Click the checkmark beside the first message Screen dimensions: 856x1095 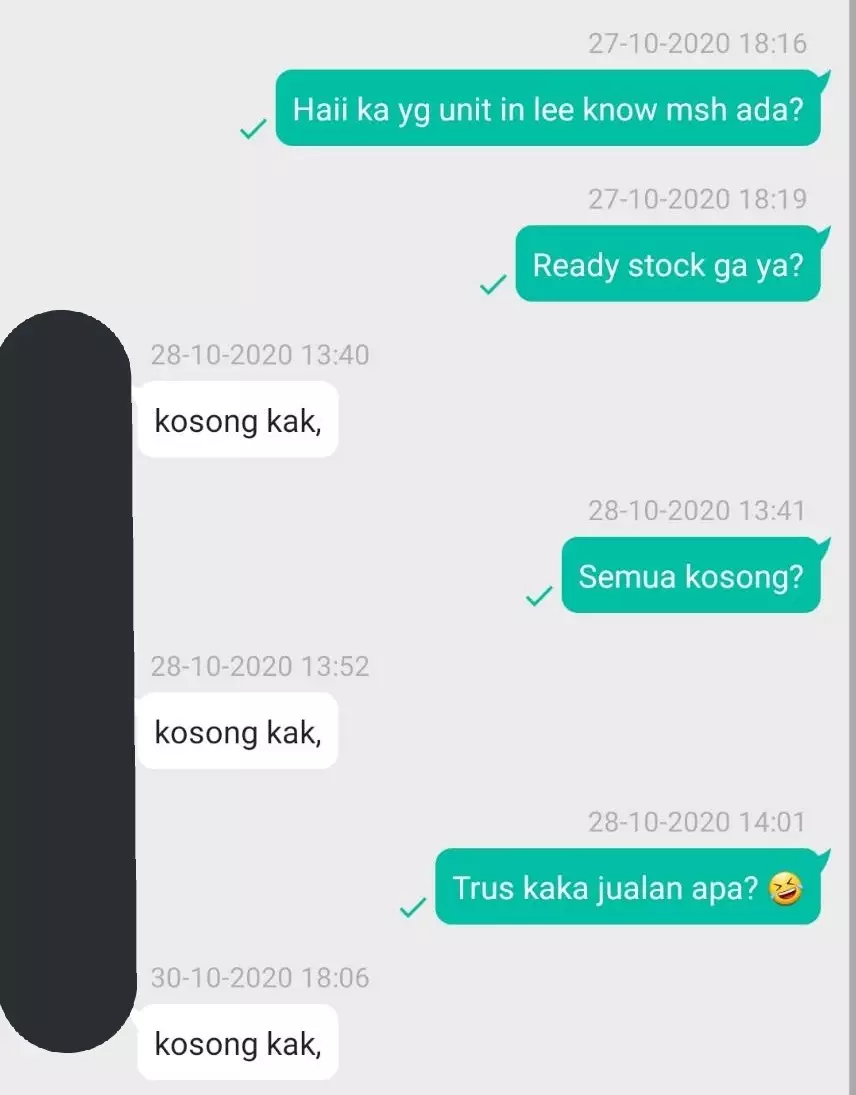coord(252,130)
